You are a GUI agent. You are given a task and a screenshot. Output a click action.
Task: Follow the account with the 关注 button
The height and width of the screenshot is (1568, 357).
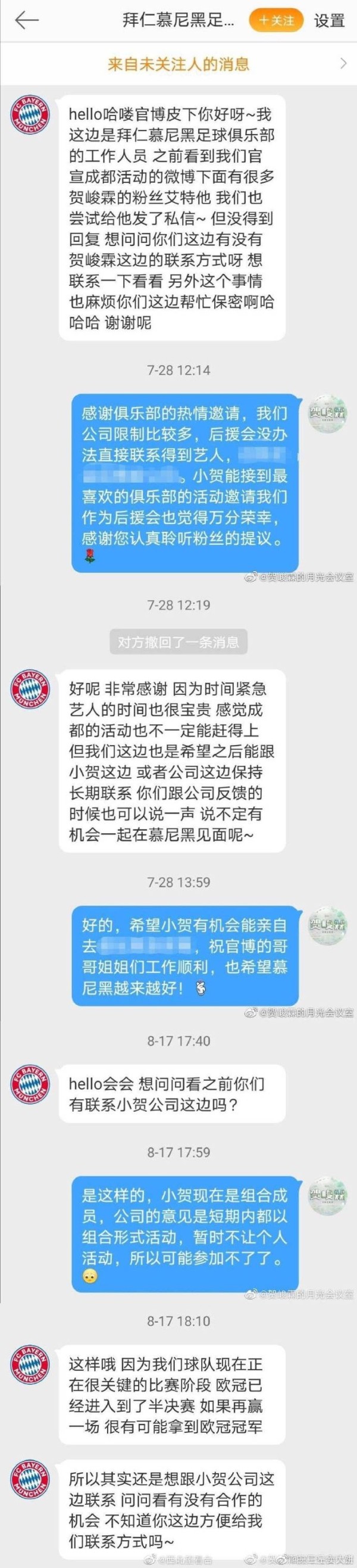[275, 20]
